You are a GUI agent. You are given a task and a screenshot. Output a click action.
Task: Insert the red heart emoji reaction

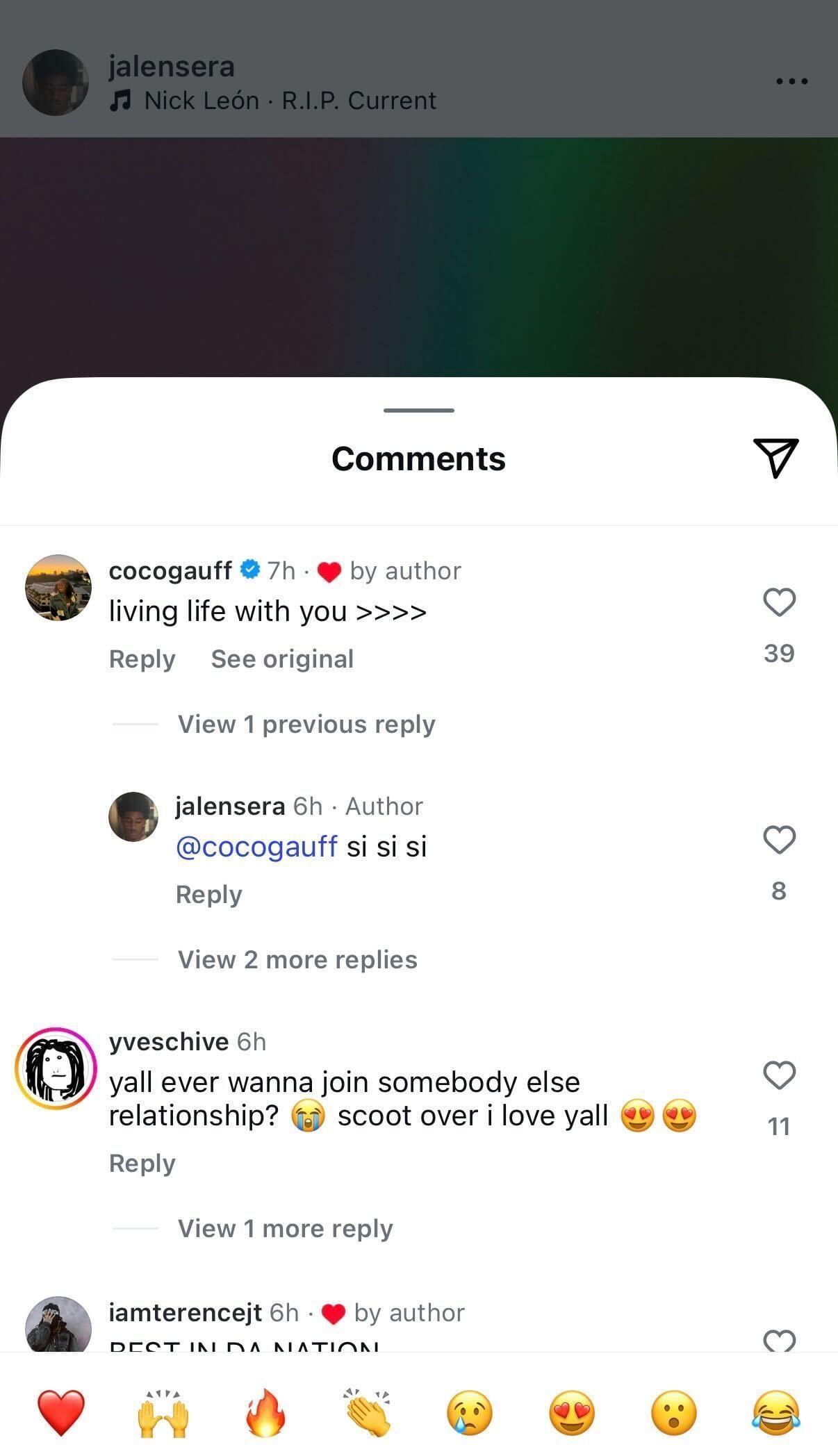click(x=61, y=1413)
